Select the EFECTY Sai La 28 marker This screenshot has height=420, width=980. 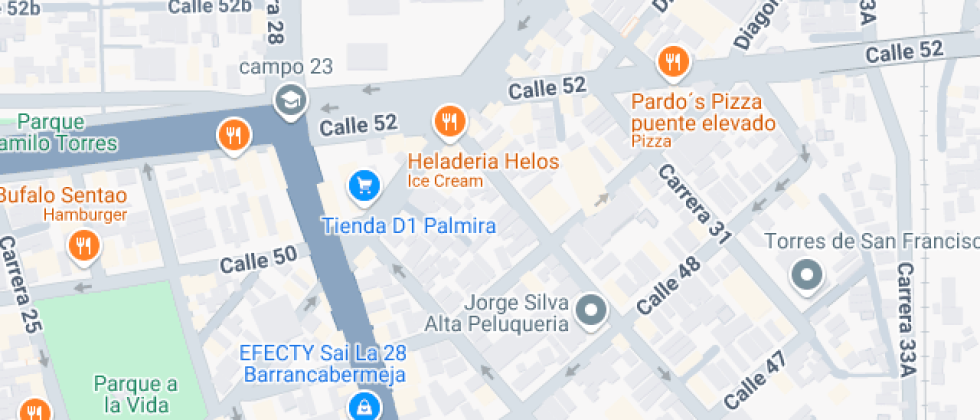coord(362,405)
